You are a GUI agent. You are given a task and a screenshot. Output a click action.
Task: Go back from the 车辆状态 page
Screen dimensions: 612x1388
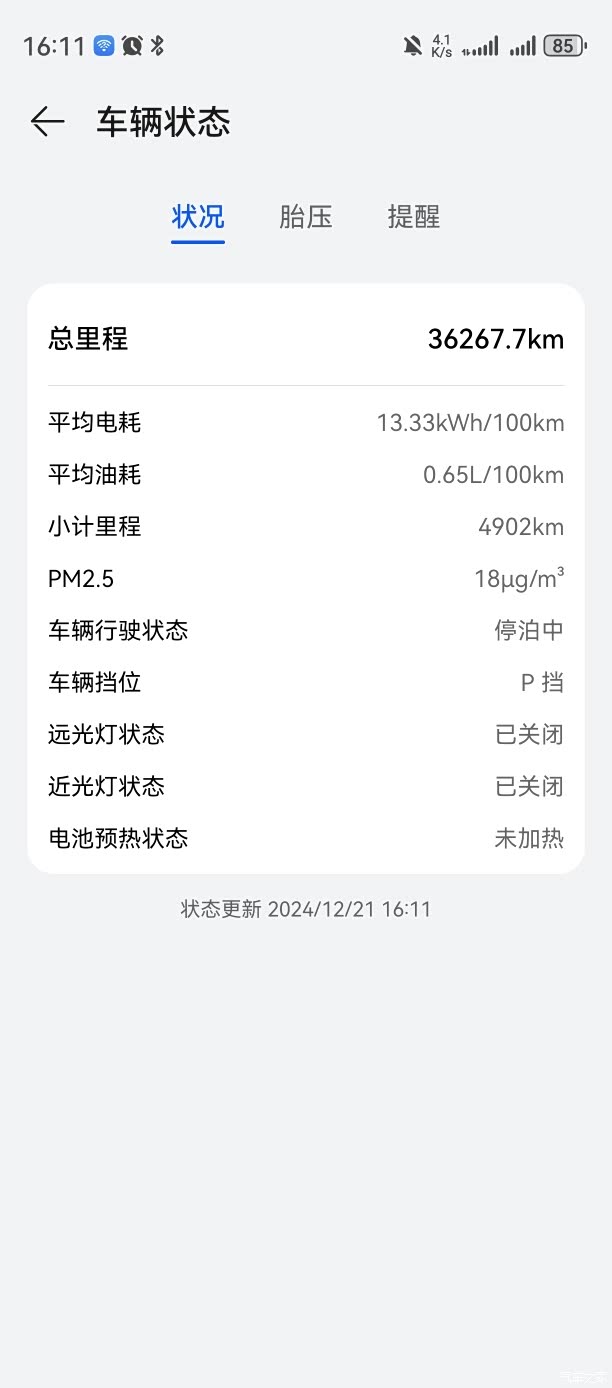tap(47, 122)
